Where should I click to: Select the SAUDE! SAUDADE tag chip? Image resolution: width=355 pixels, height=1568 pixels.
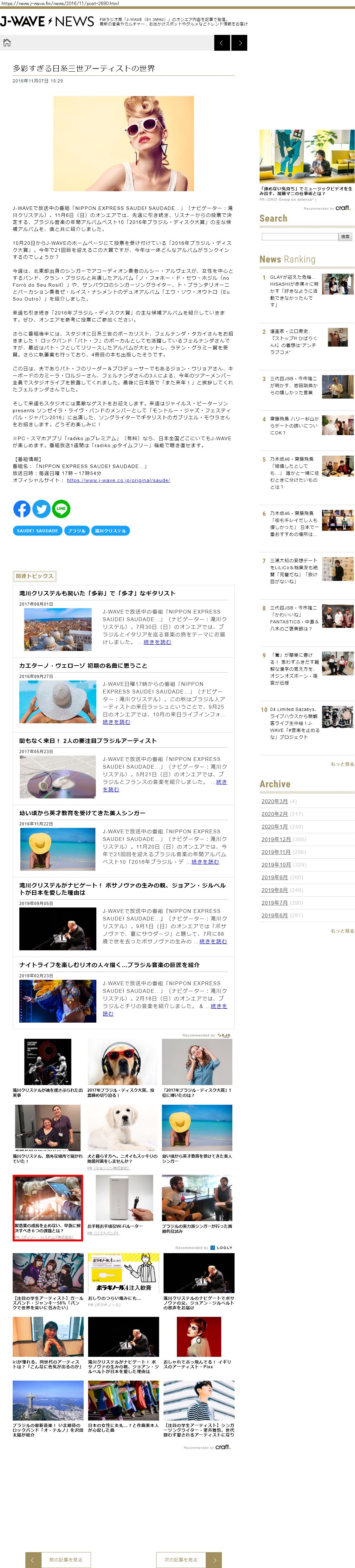(38, 531)
